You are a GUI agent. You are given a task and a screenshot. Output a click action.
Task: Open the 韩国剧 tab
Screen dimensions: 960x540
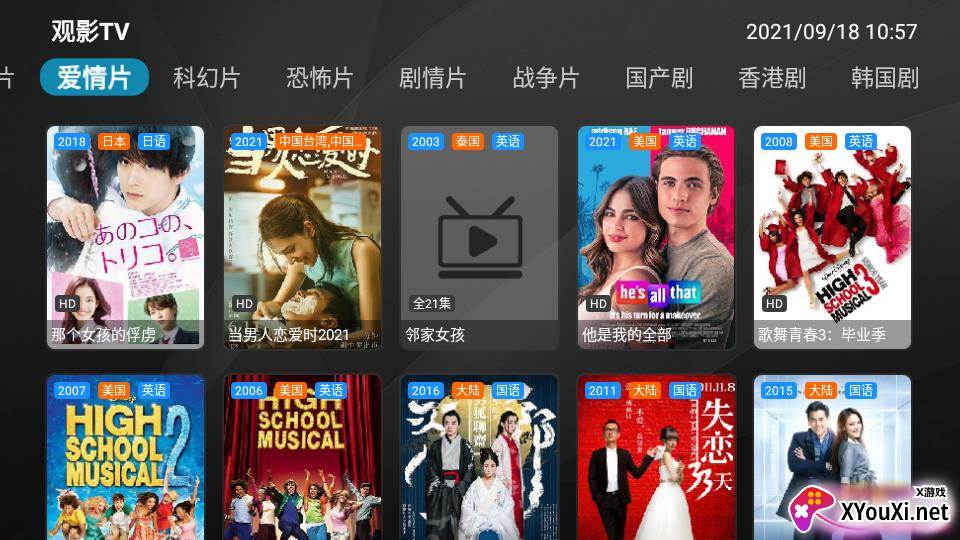point(884,78)
